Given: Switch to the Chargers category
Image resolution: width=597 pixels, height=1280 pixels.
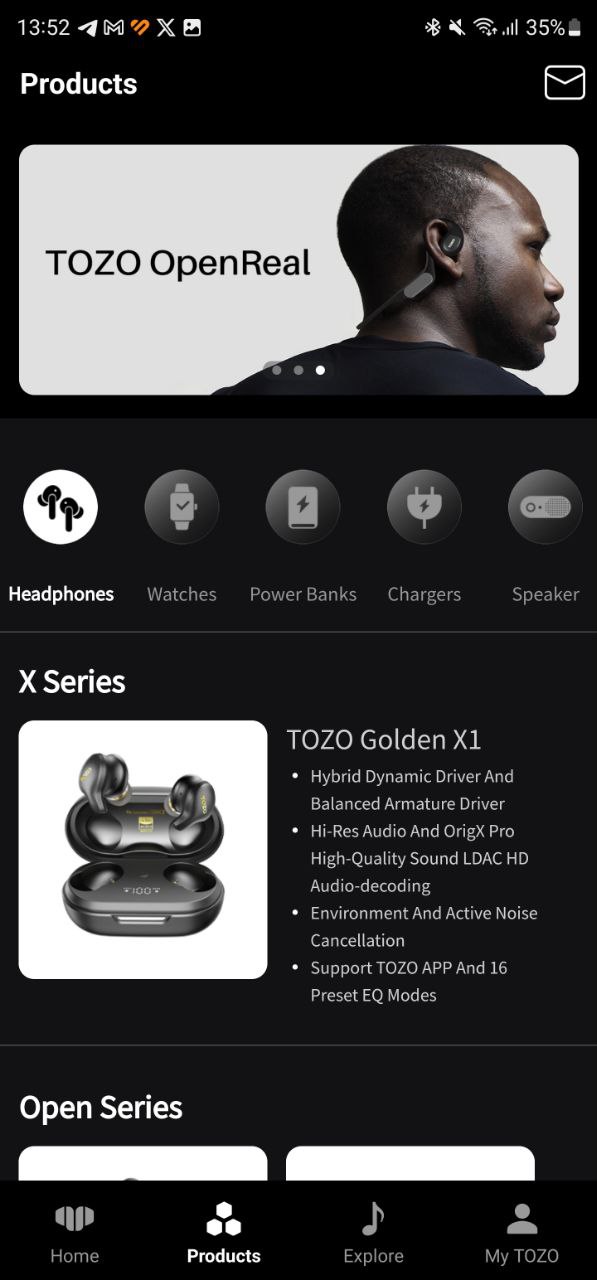Looking at the screenshot, I should 424,537.
